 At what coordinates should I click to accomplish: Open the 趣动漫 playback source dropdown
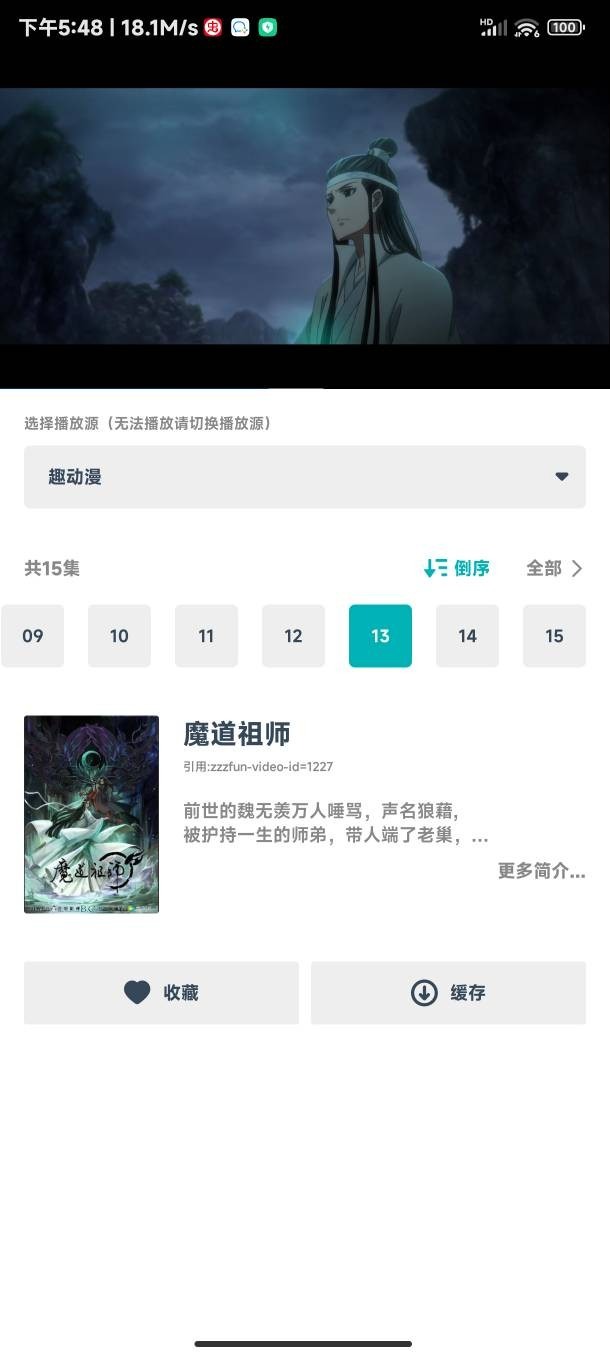pyautogui.click(x=304, y=477)
